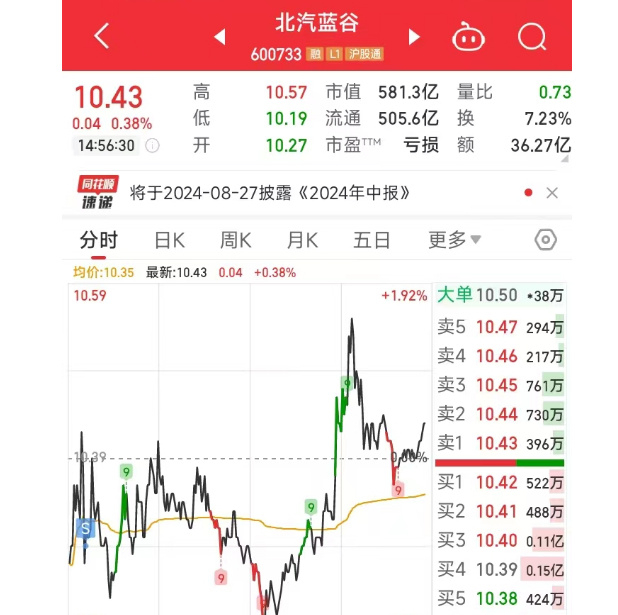Open the 2024年中报 disclosure notice

pos(270,193)
